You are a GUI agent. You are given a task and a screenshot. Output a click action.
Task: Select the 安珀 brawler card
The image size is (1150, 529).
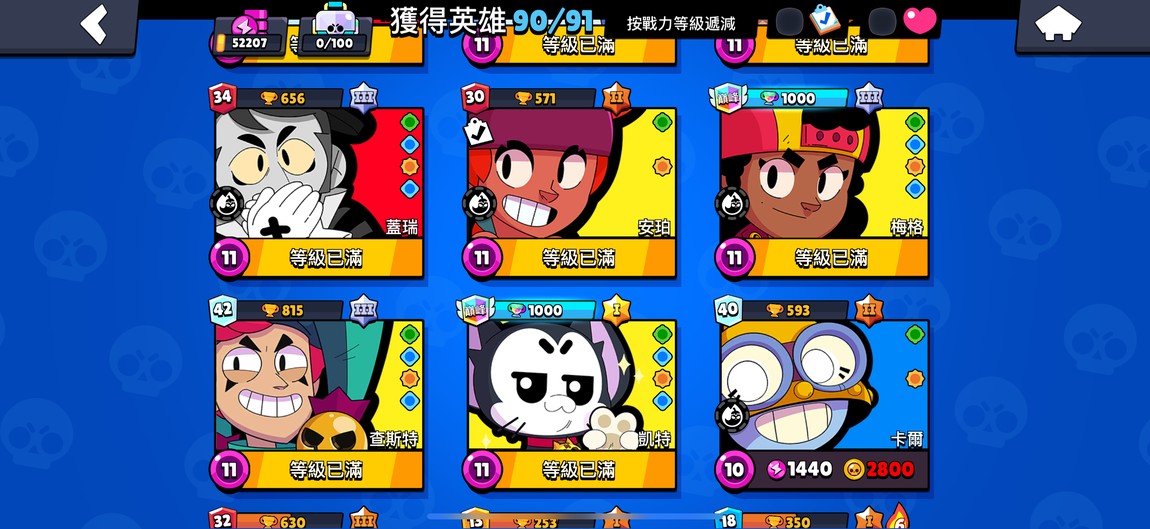[x=572, y=175]
